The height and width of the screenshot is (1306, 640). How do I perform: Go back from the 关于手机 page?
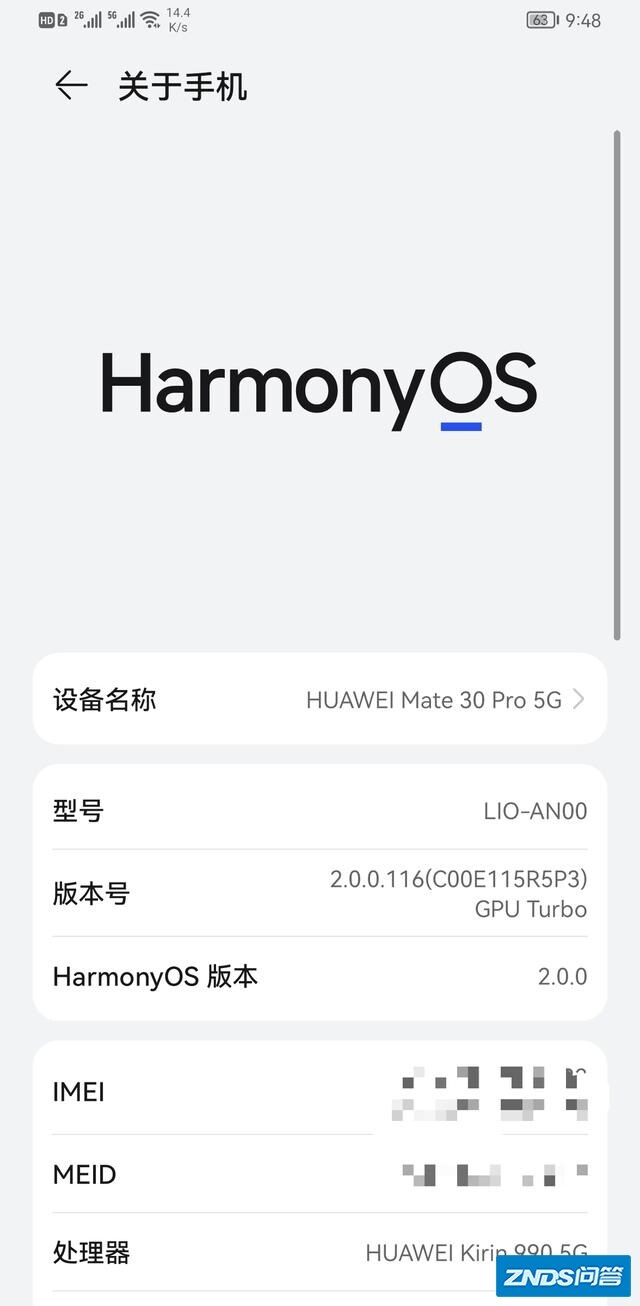[71, 86]
